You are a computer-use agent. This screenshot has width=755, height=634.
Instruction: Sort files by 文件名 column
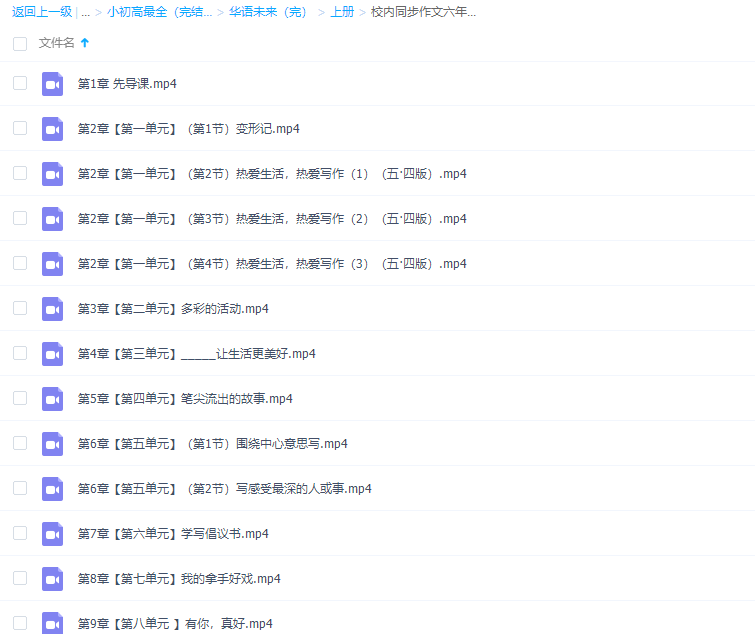click(x=57, y=43)
